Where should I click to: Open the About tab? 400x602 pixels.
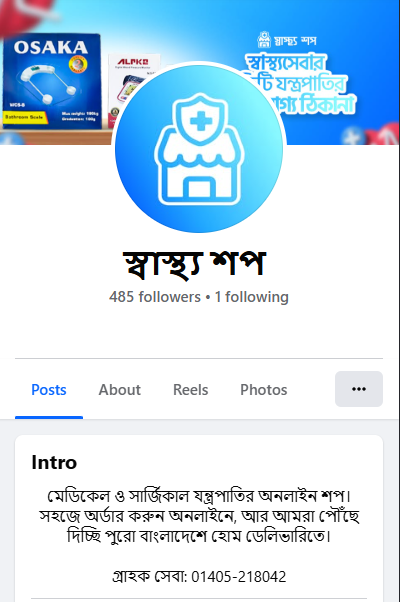click(119, 390)
